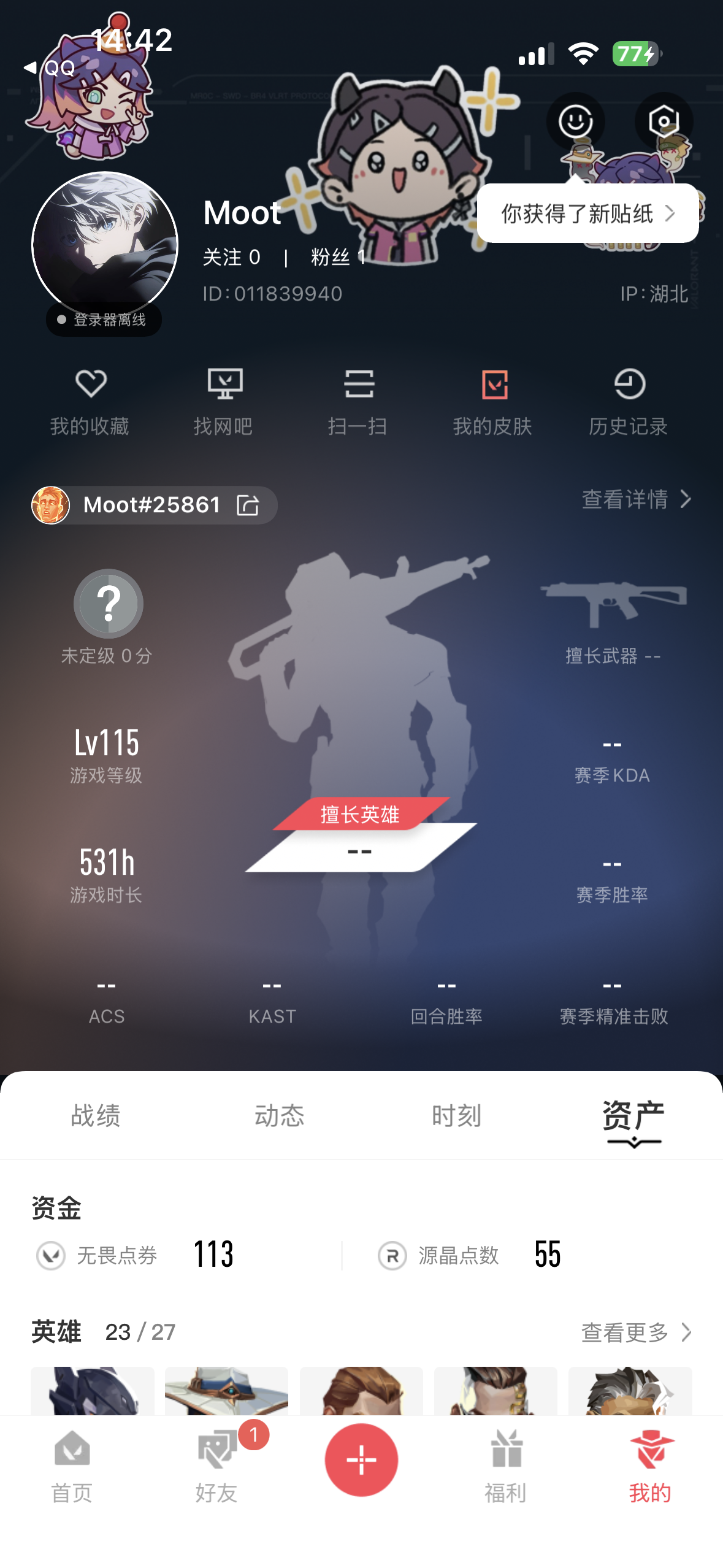Return to QQ via status bar back

point(49,67)
